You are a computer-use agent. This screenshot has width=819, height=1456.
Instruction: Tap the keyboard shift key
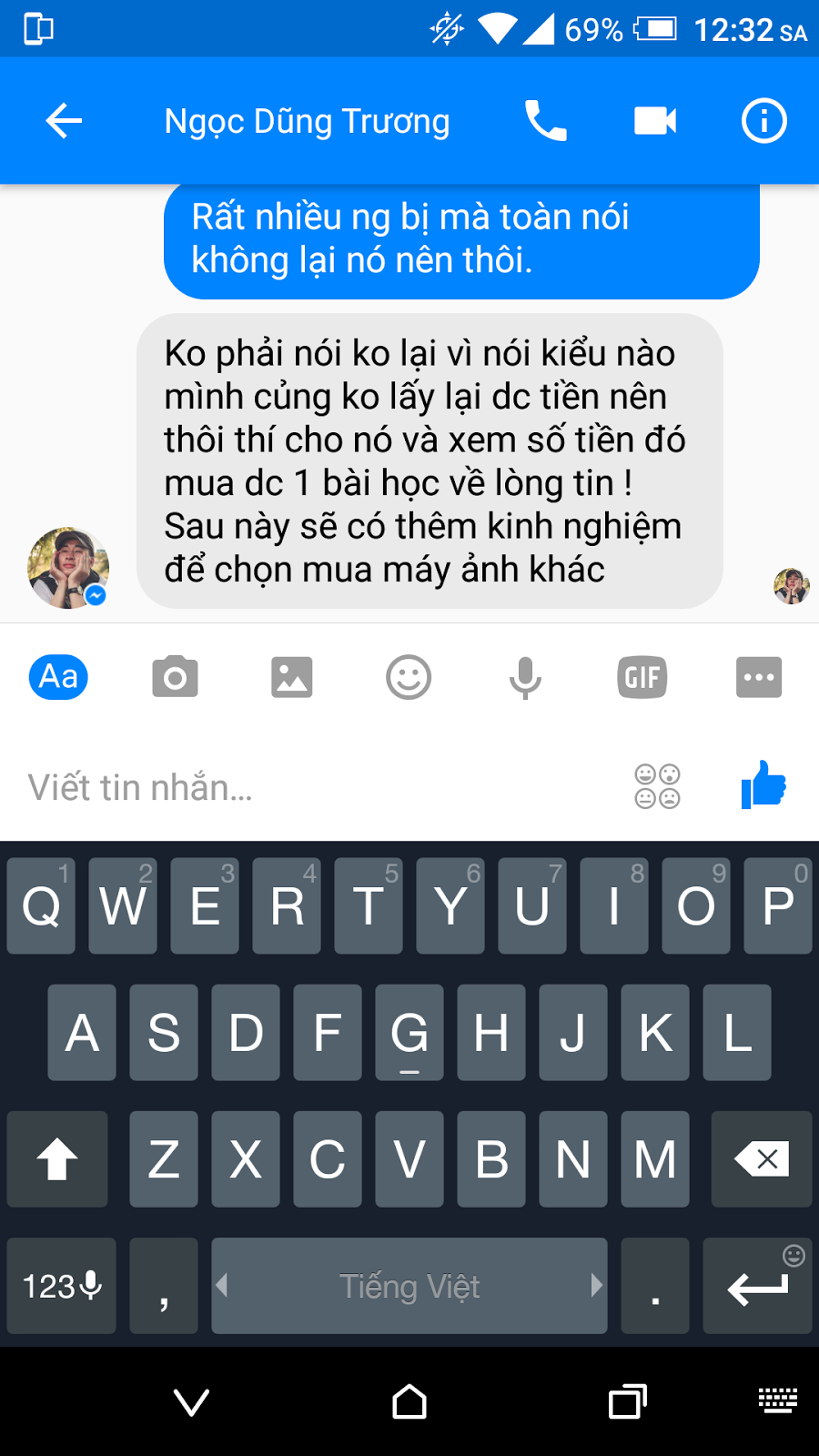click(x=57, y=1158)
